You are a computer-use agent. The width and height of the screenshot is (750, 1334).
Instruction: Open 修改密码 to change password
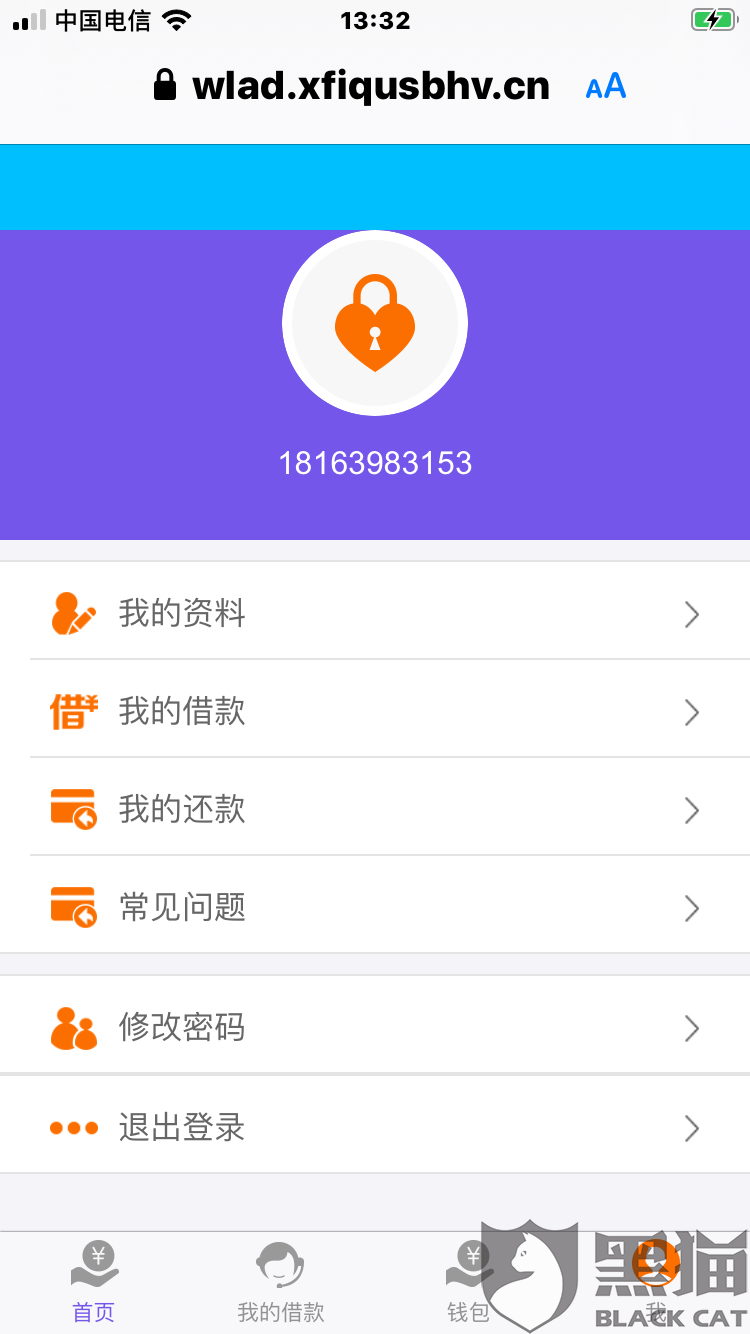(x=375, y=1026)
